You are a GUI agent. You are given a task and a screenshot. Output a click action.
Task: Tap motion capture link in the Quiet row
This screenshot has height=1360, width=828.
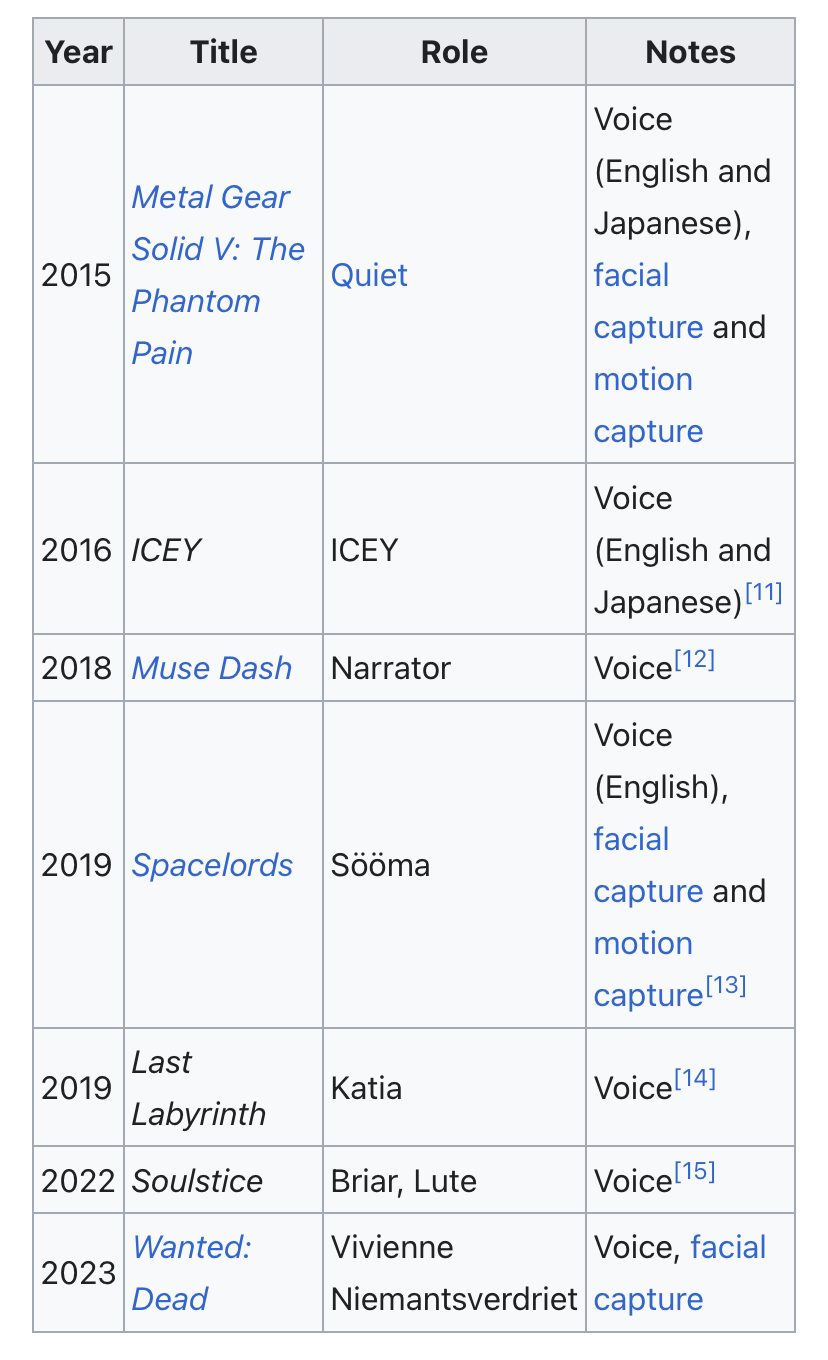point(643,380)
